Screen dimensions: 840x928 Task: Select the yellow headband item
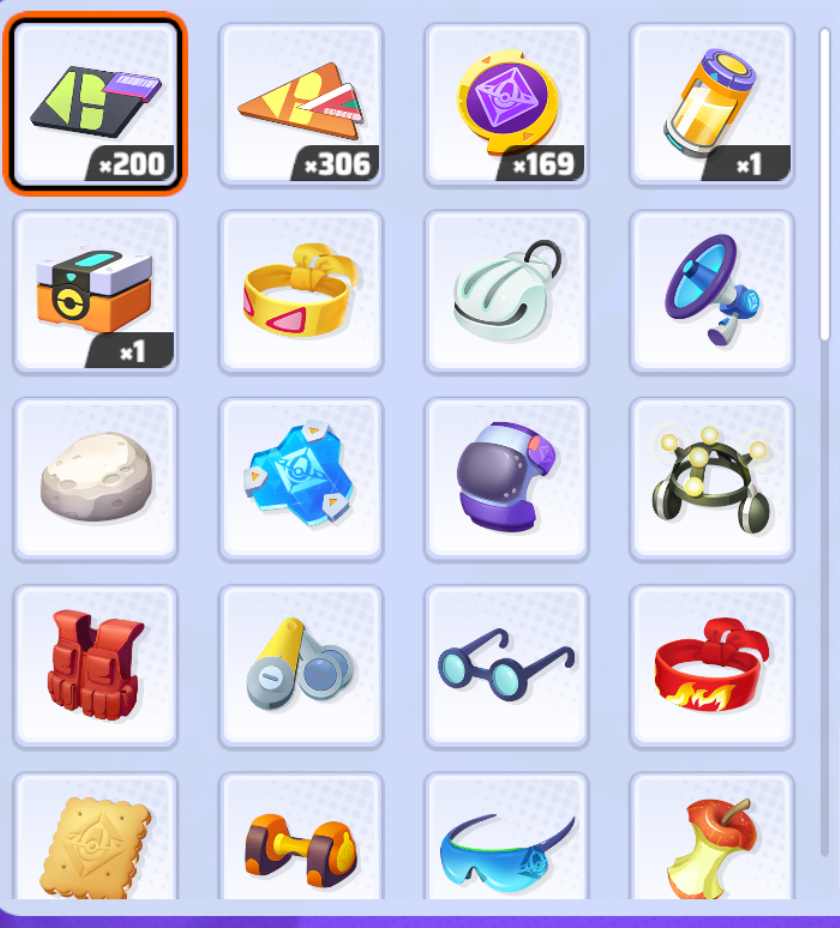(301, 291)
